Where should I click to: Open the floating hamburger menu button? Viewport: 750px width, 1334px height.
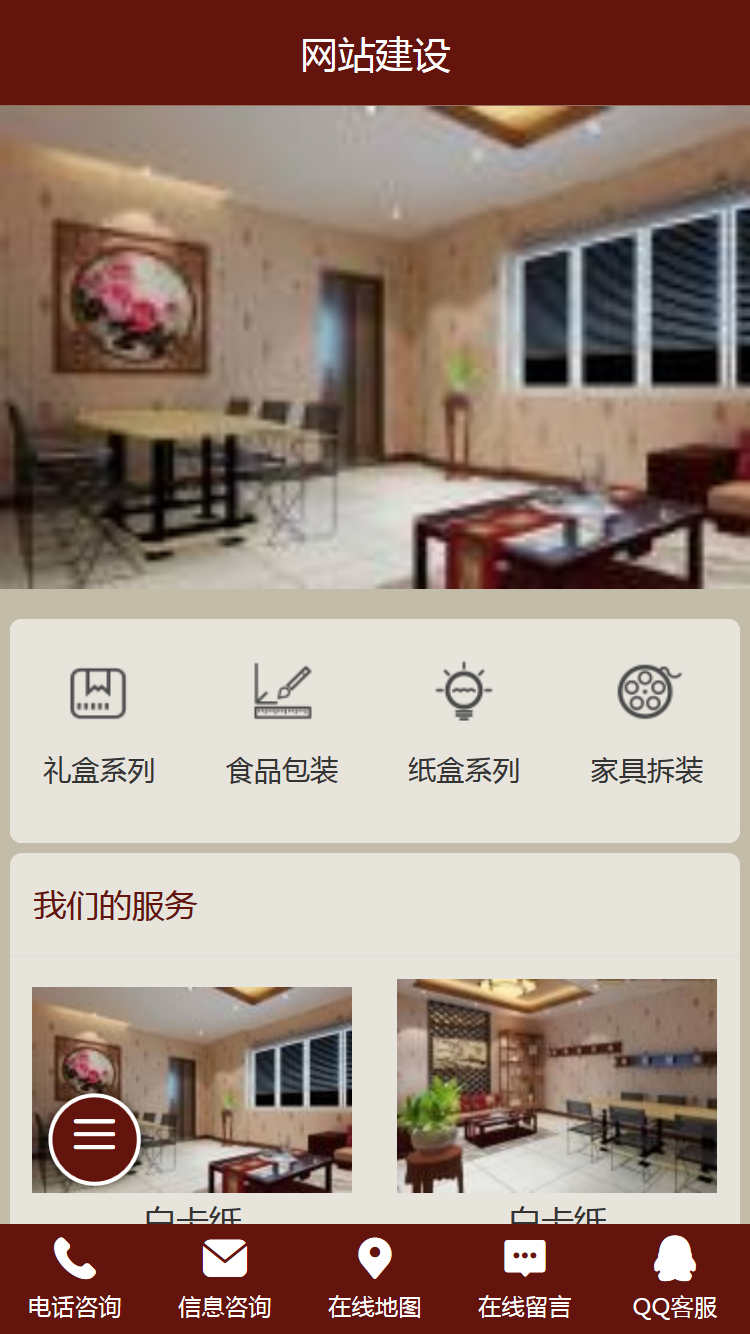pyautogui.click(x=94, y=1138)
